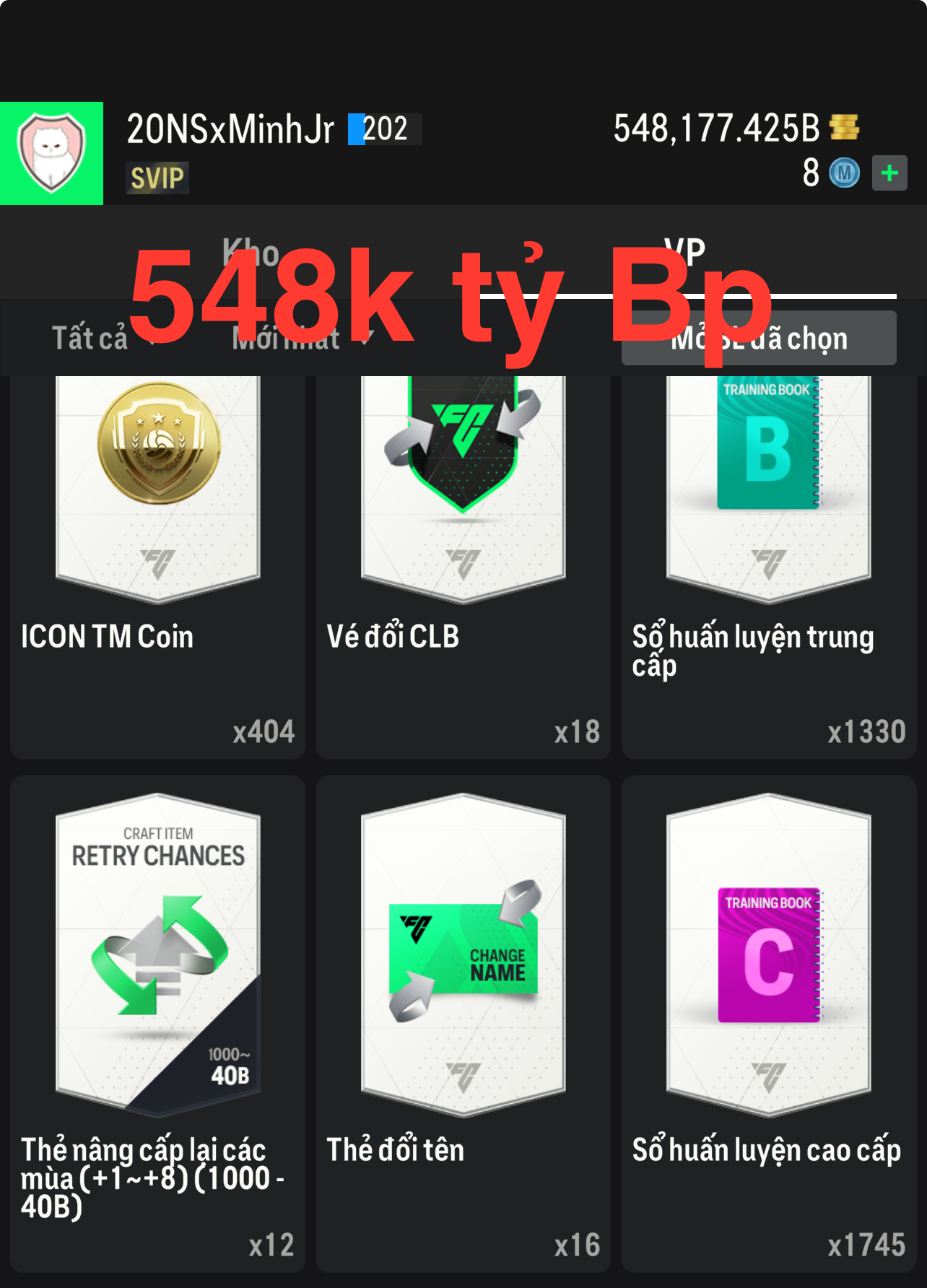The height and width of the screenshot is (1288, 927).
Task: Open the 20NSxMinhJr profile avatar
Action: pos(51,153)
